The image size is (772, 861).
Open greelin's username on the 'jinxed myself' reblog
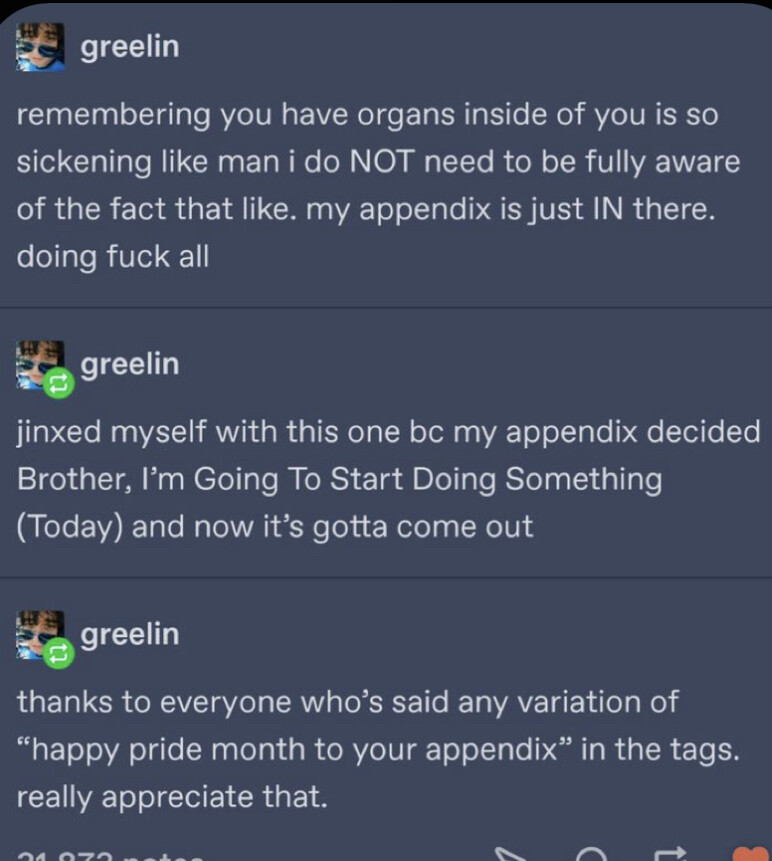tap(129, 364)
